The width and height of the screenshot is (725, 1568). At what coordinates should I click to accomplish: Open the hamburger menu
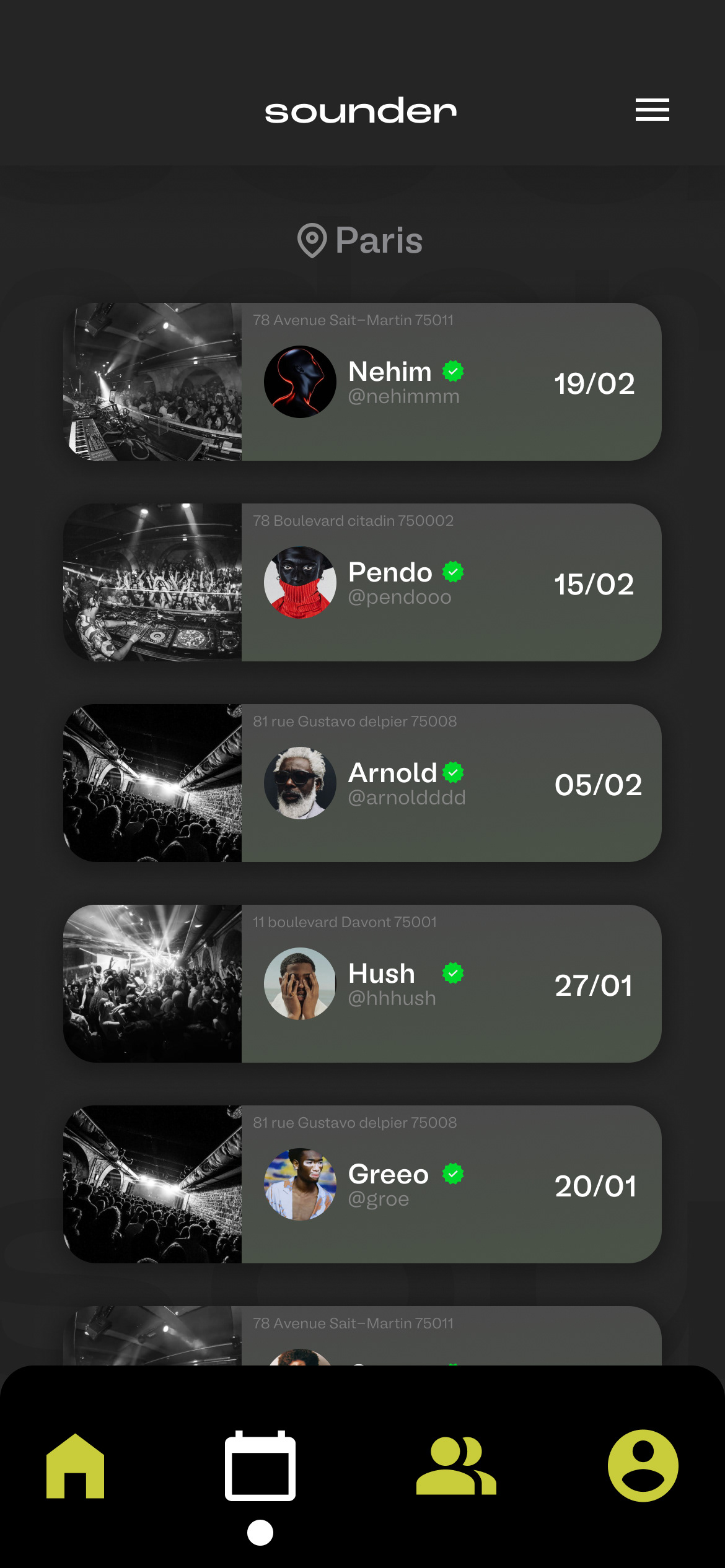pyautogui.click(x=652, y=110)
